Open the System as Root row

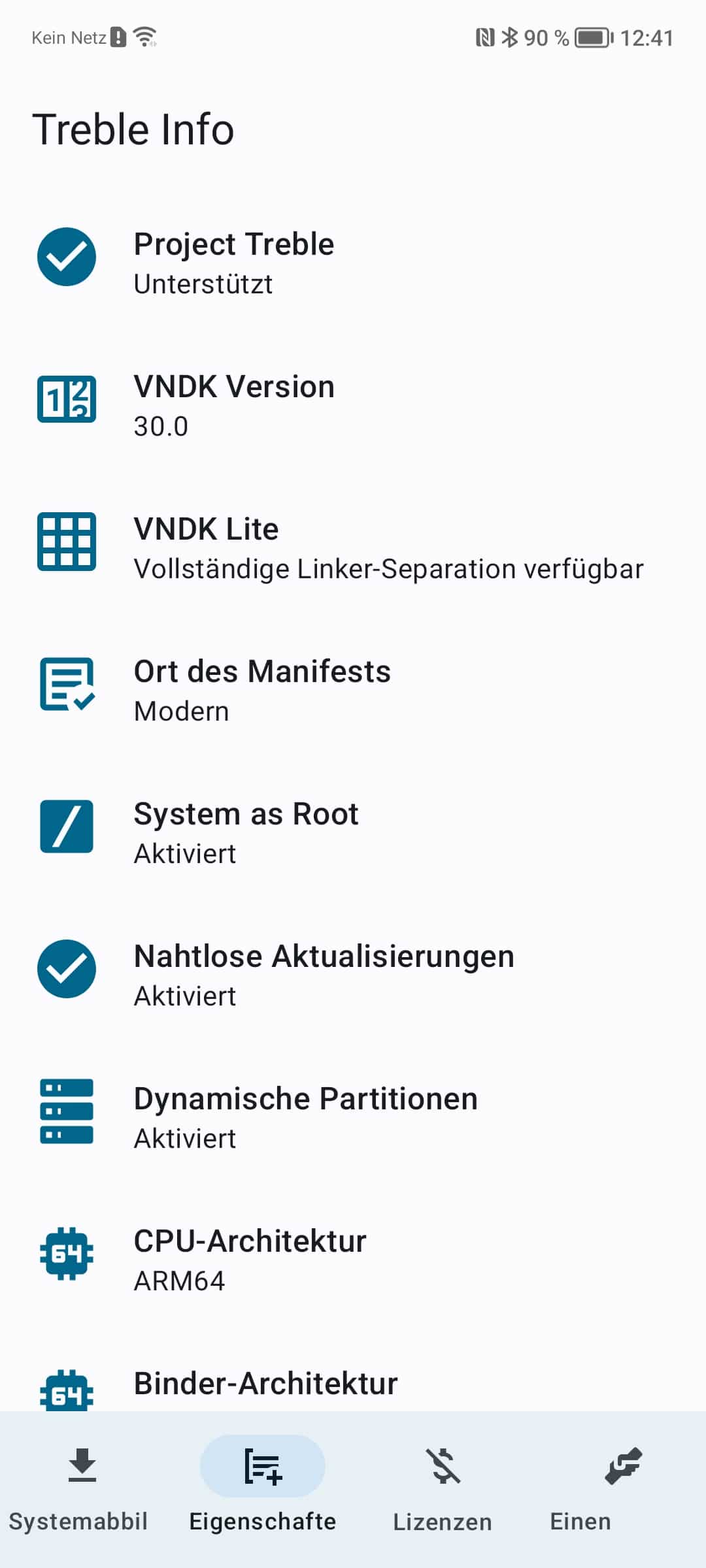click(x=353, y=832)
